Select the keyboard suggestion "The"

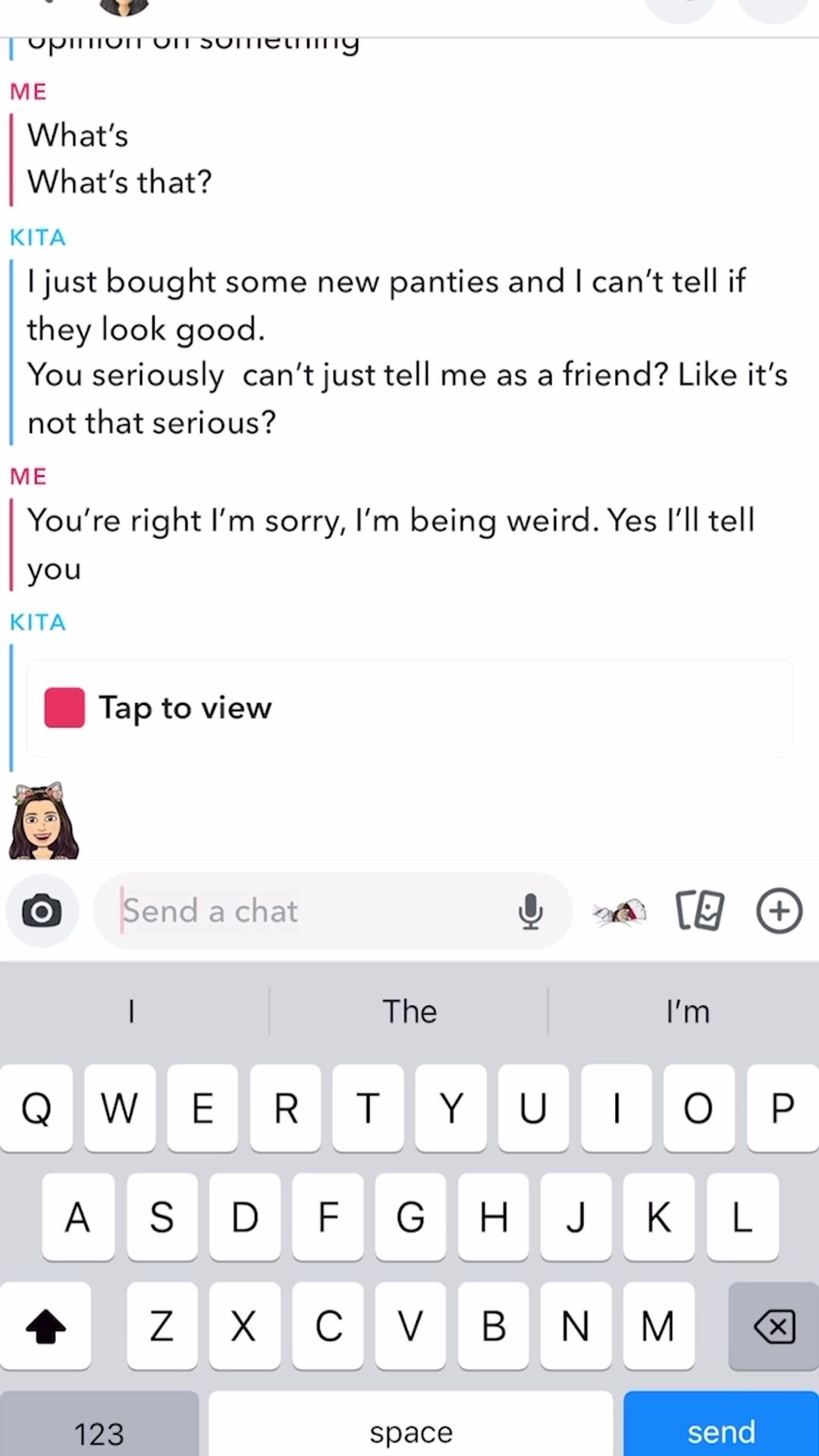(409, 1011)
